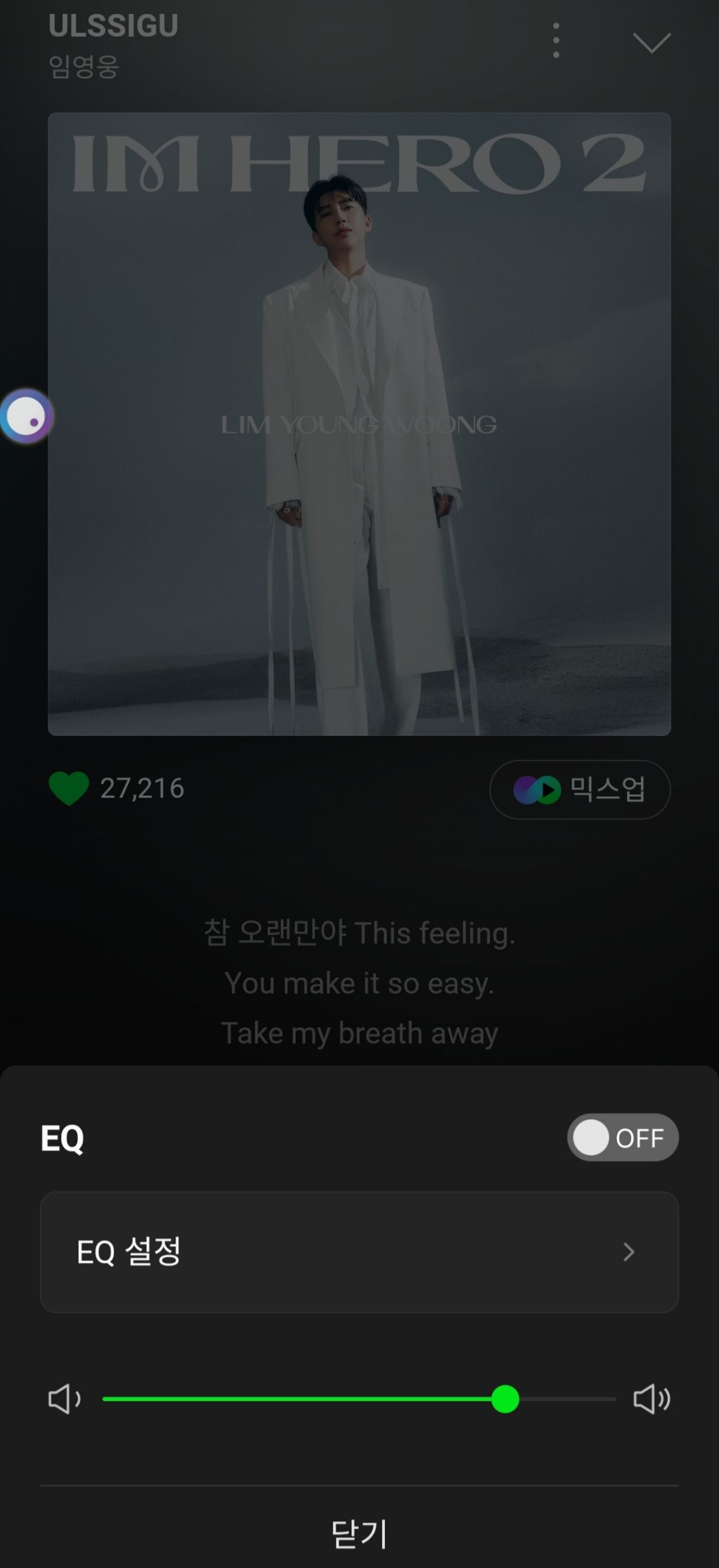
Task: Tap the low volume speaker icon
Action: tap(64, 1399)
